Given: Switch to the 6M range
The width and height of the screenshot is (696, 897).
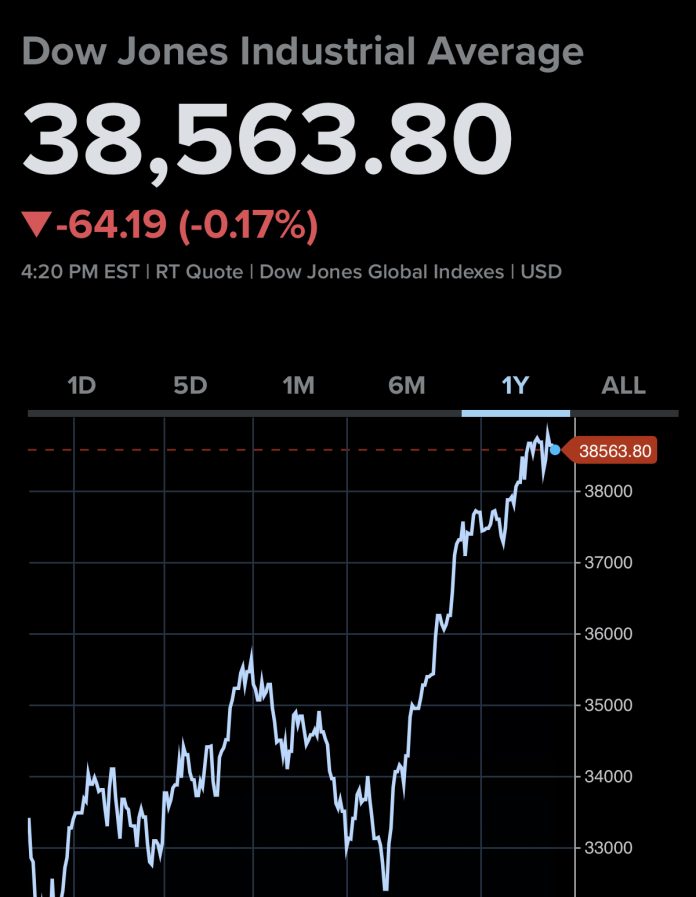Looking at the screenshot, I should point(407,385).
